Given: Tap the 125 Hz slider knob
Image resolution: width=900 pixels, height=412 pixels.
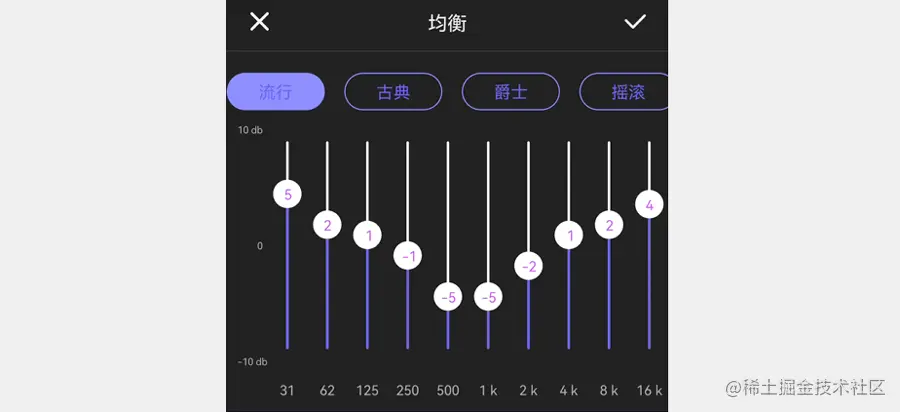Looking at the screenshot, I should point(368,235).
